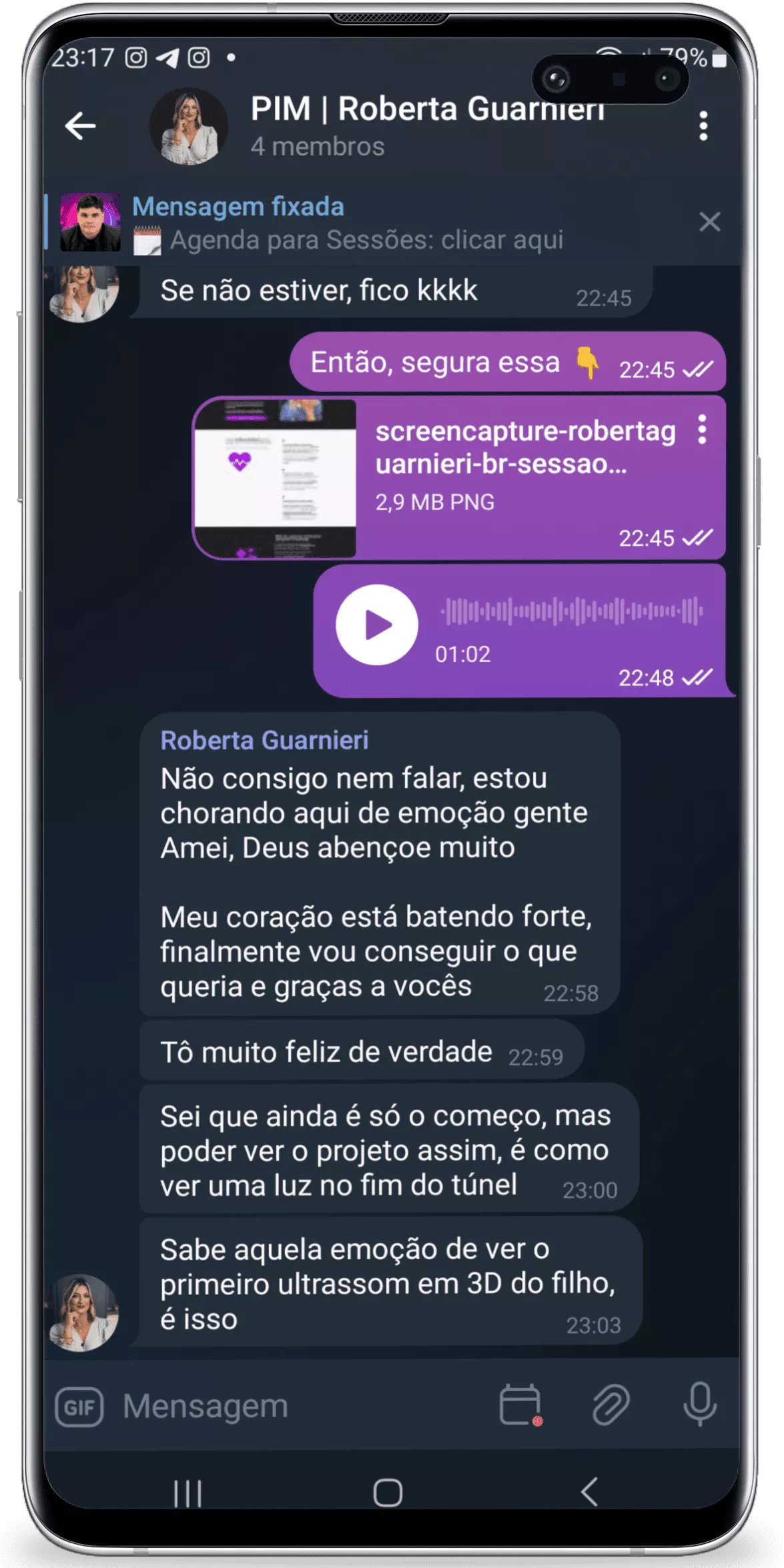
Task: Play the 01:02 voice message
Action: (377, 625)
